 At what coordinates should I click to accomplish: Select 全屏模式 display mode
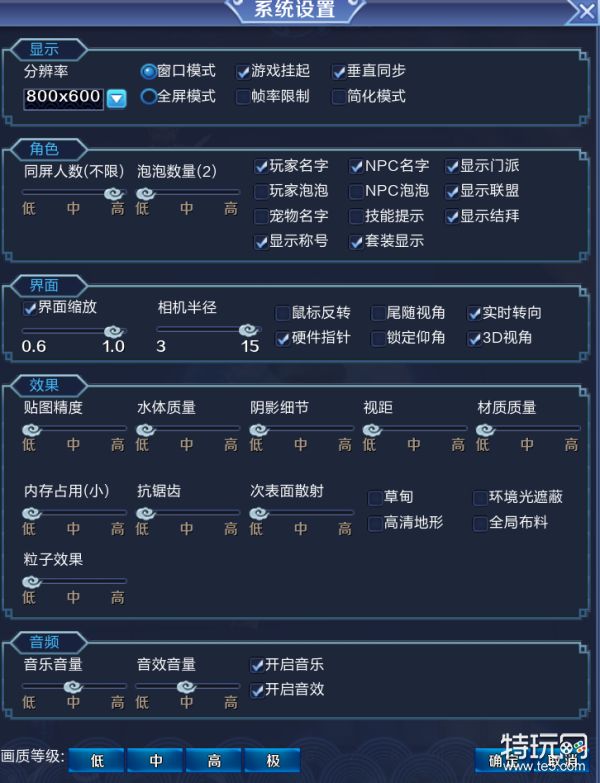pos(148,97)
